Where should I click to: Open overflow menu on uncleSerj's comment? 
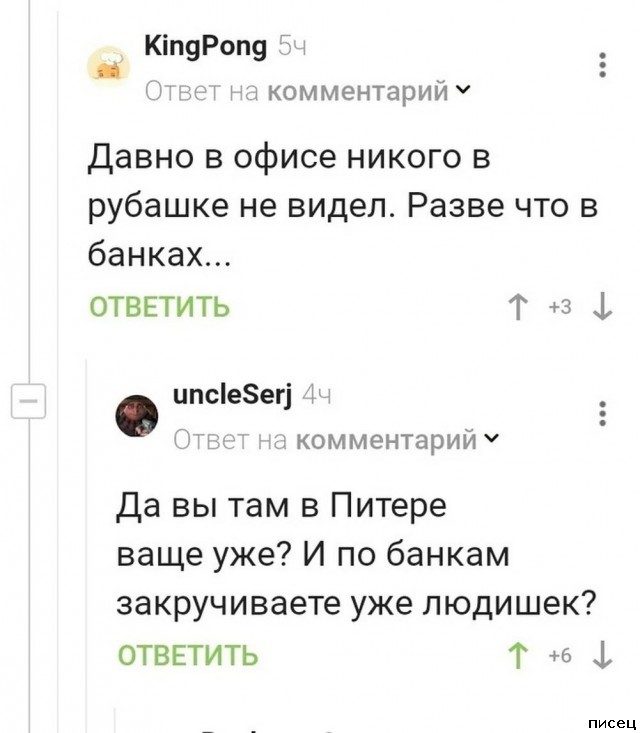(603, 413)
